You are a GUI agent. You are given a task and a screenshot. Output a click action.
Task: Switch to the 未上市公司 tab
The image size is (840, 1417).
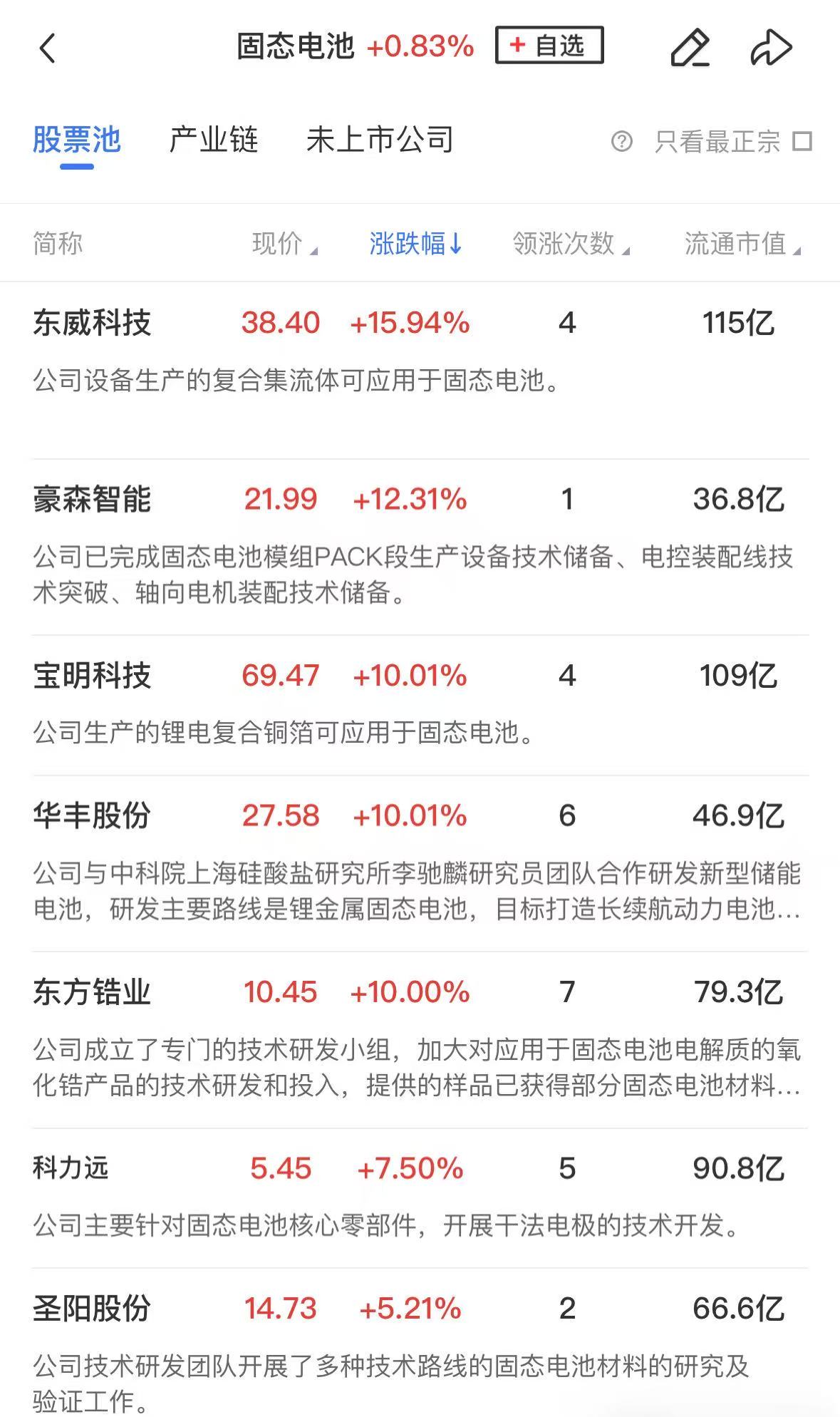[x=380, y=140]
